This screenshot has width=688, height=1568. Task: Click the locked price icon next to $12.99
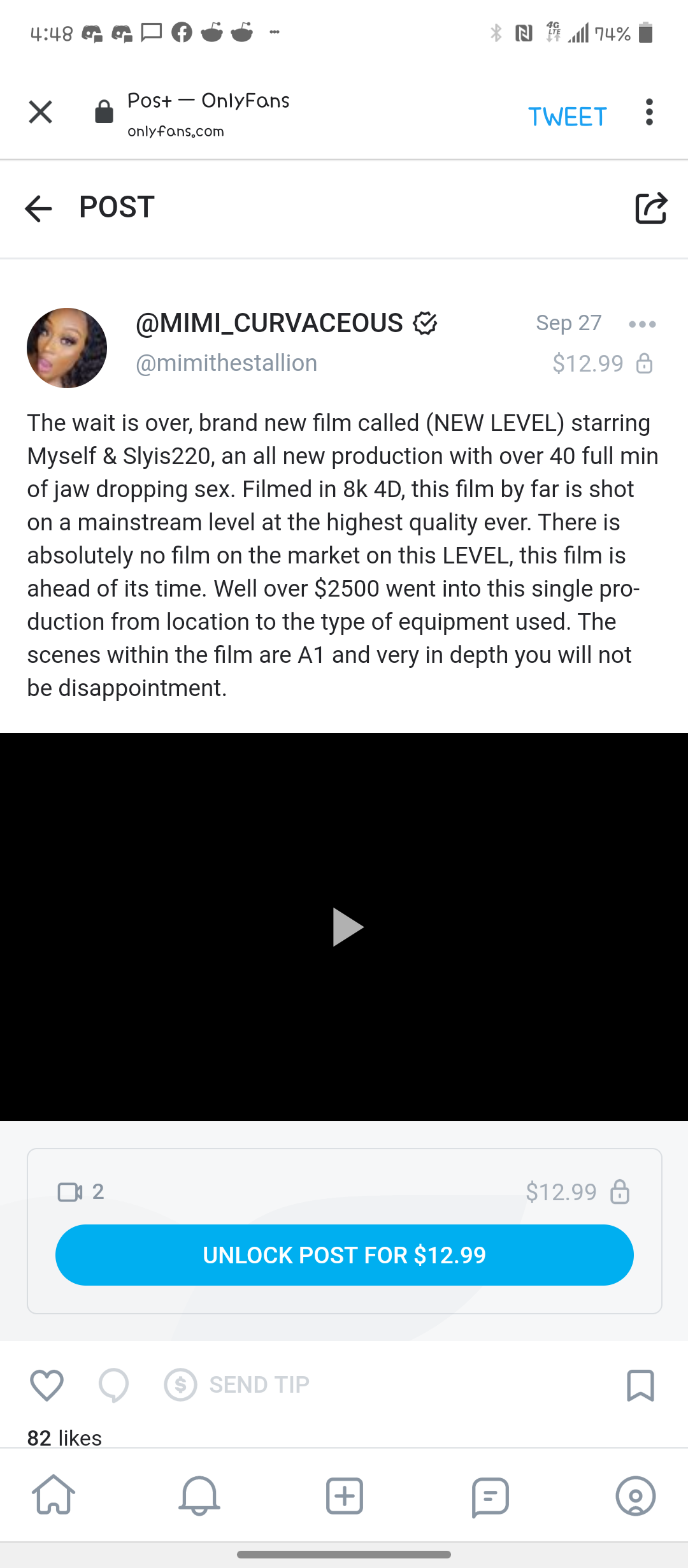pos(620,1191)
